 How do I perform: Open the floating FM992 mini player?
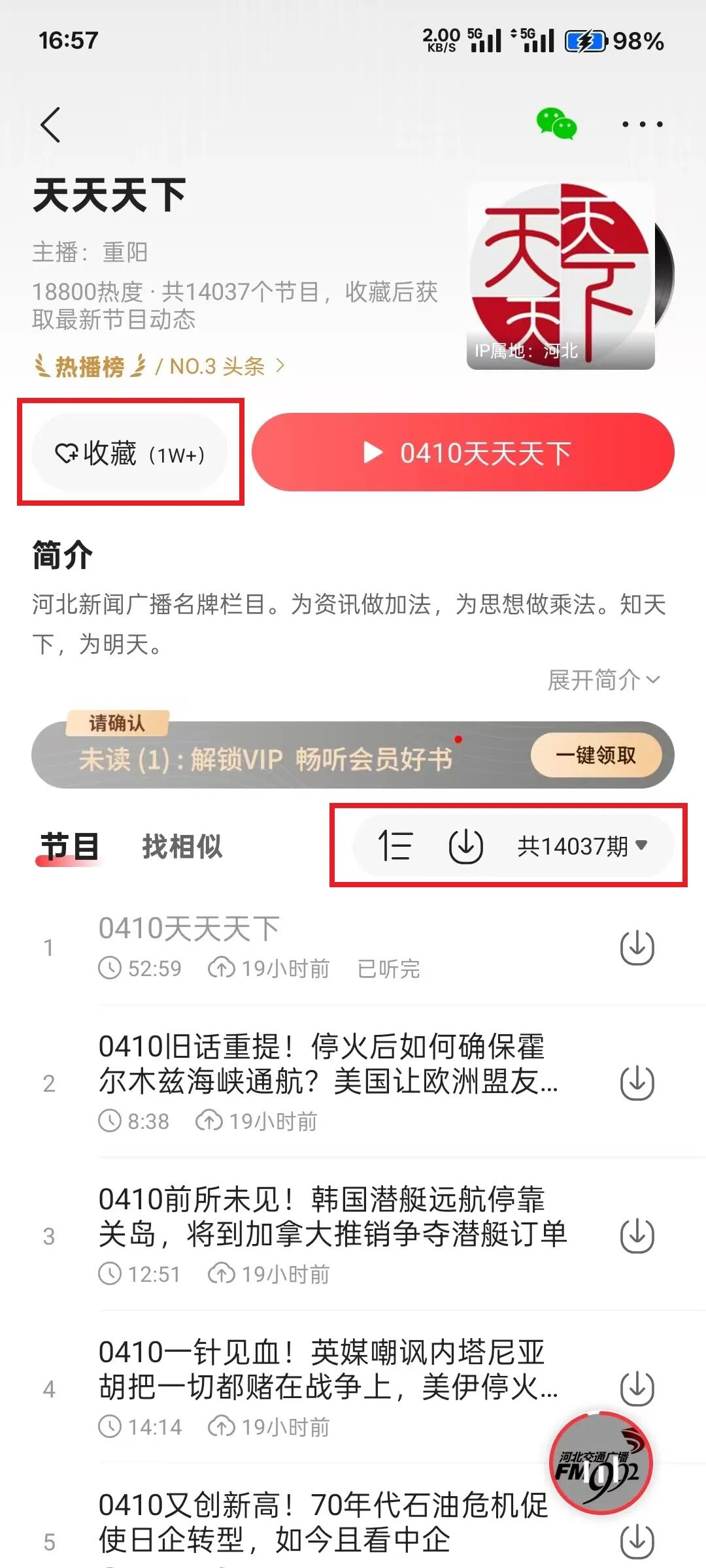(x=601, y=1463)
